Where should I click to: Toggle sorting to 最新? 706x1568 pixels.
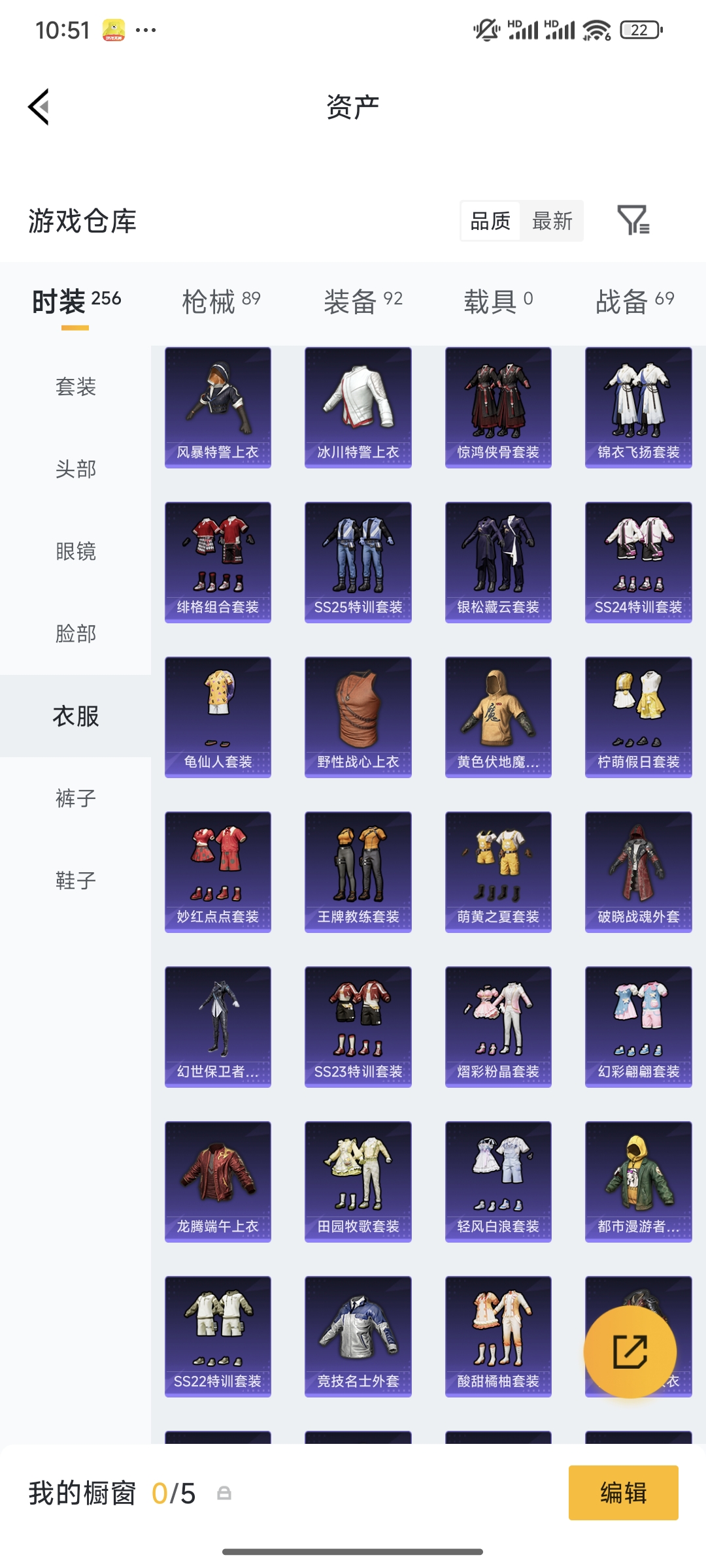552,221
